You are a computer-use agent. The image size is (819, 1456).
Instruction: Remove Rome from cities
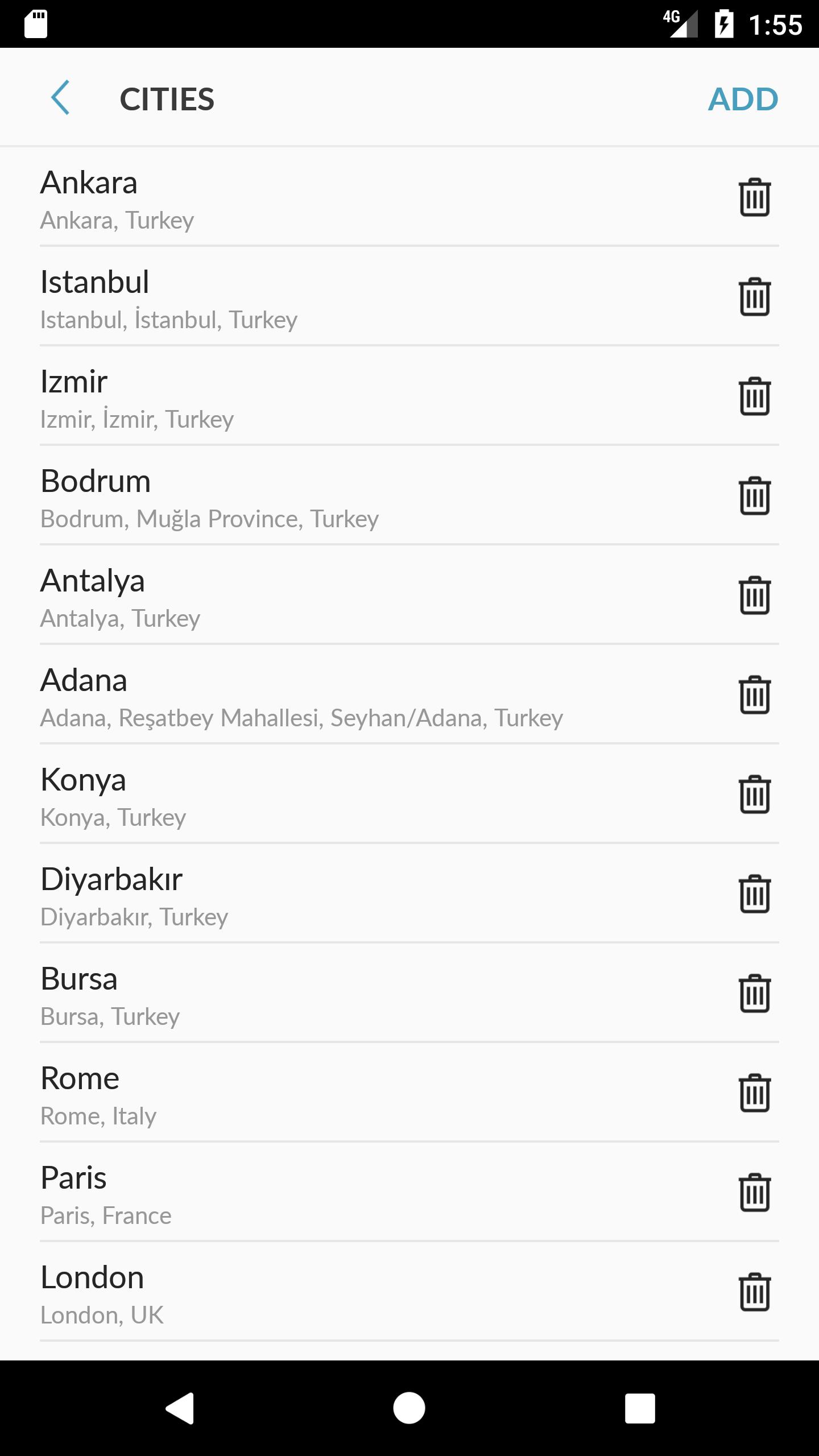click(755, 1093)
